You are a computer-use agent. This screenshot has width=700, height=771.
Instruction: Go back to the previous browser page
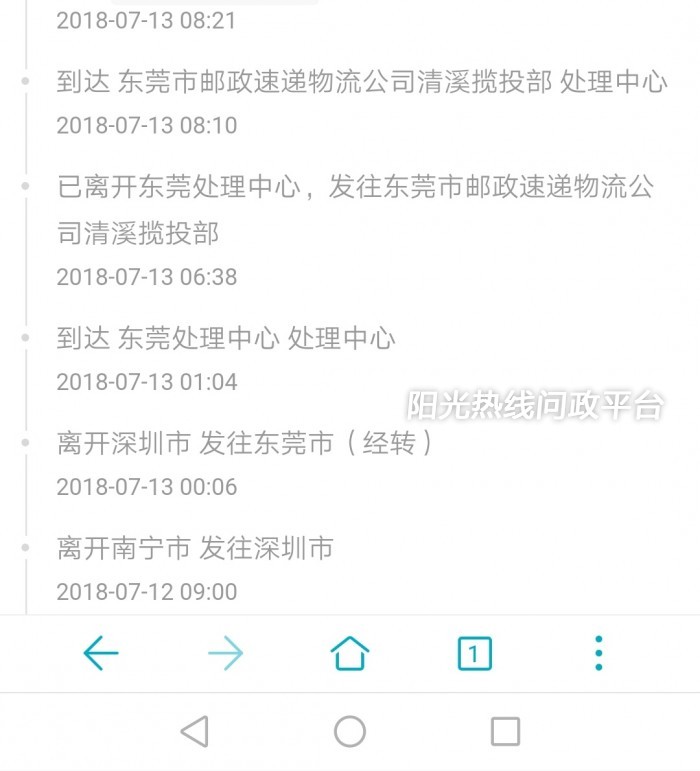(101, 653)
